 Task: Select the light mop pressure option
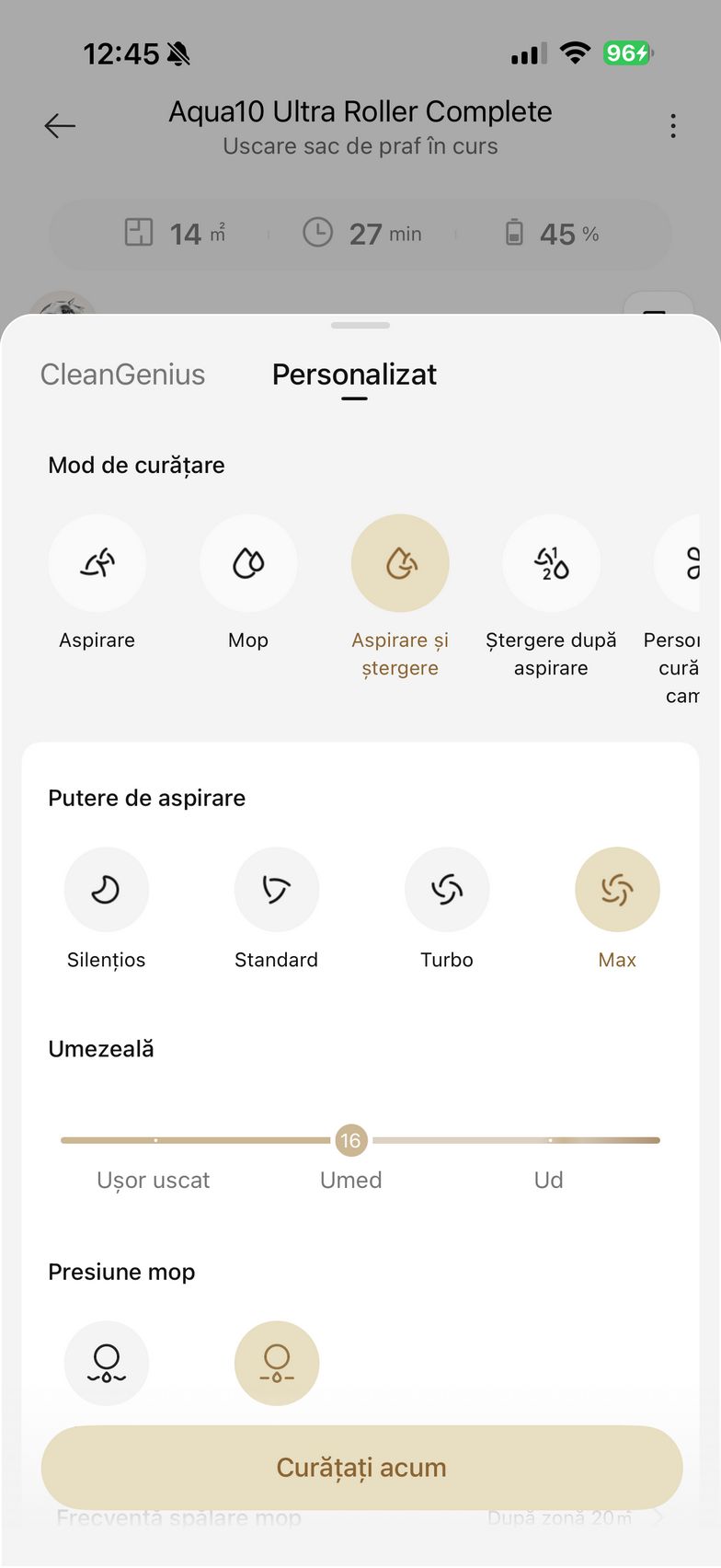(107, 1363)
